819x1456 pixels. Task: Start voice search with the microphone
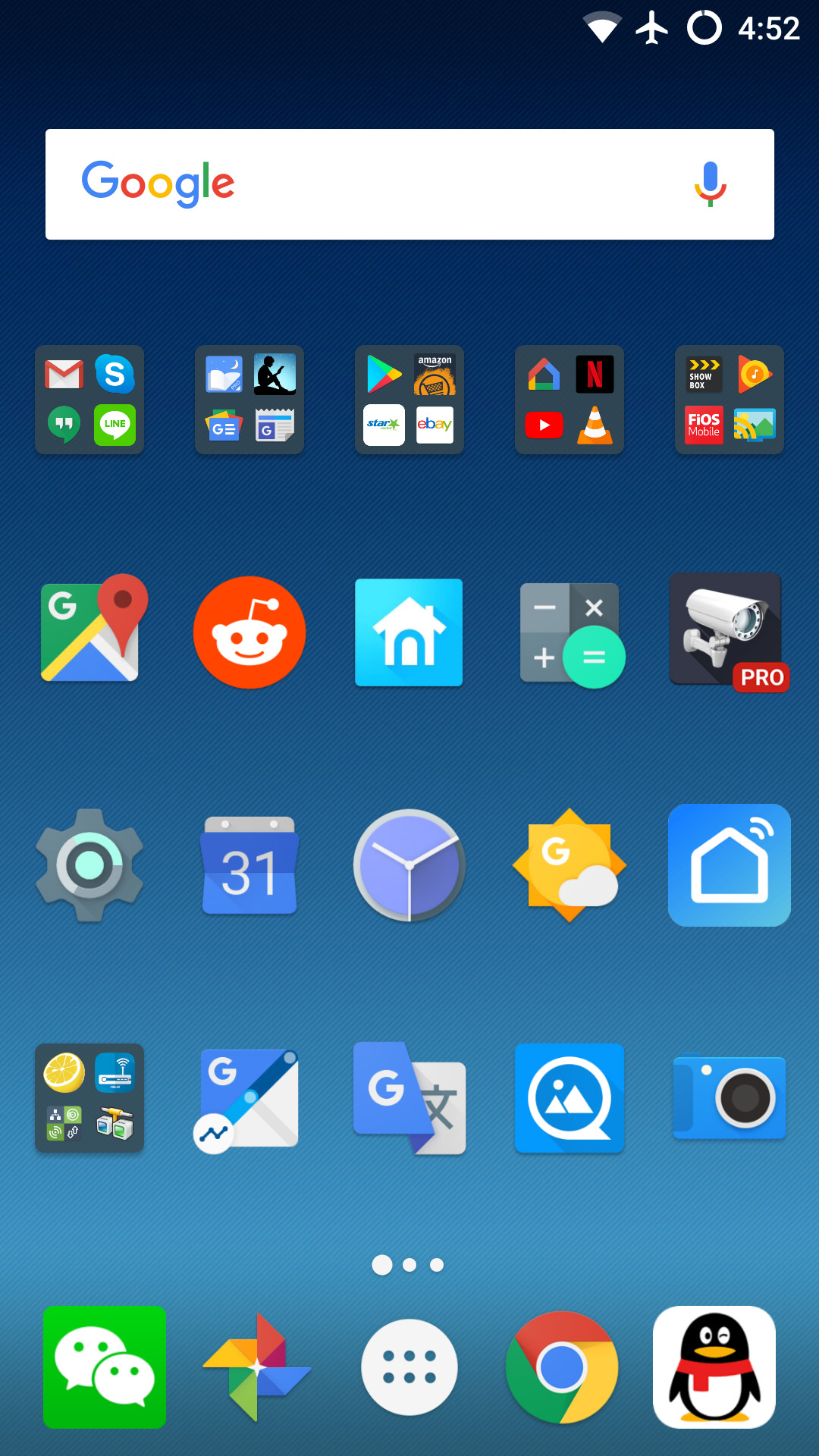[710, 184]
